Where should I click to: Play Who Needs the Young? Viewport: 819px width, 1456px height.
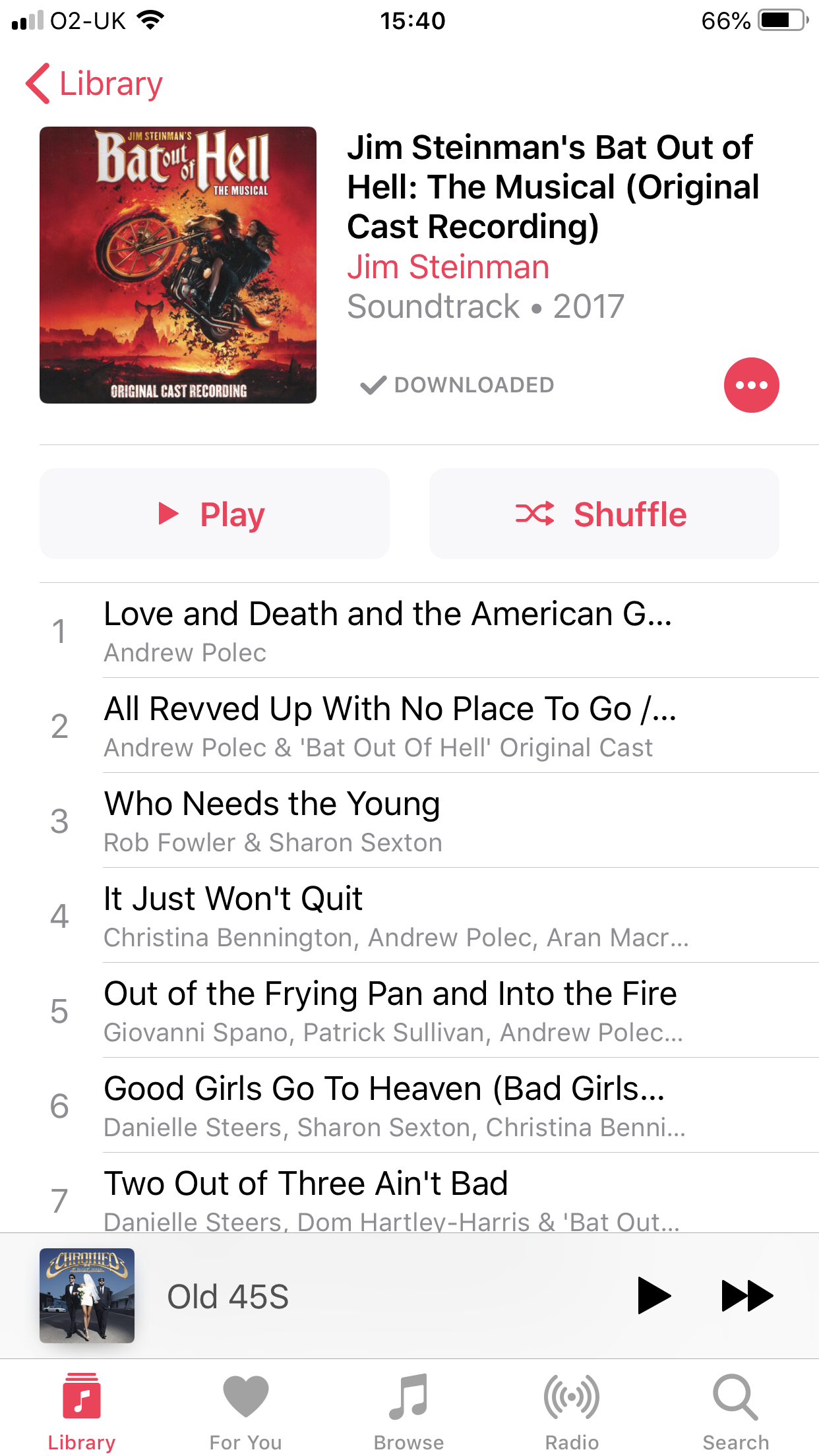(429, 820)
